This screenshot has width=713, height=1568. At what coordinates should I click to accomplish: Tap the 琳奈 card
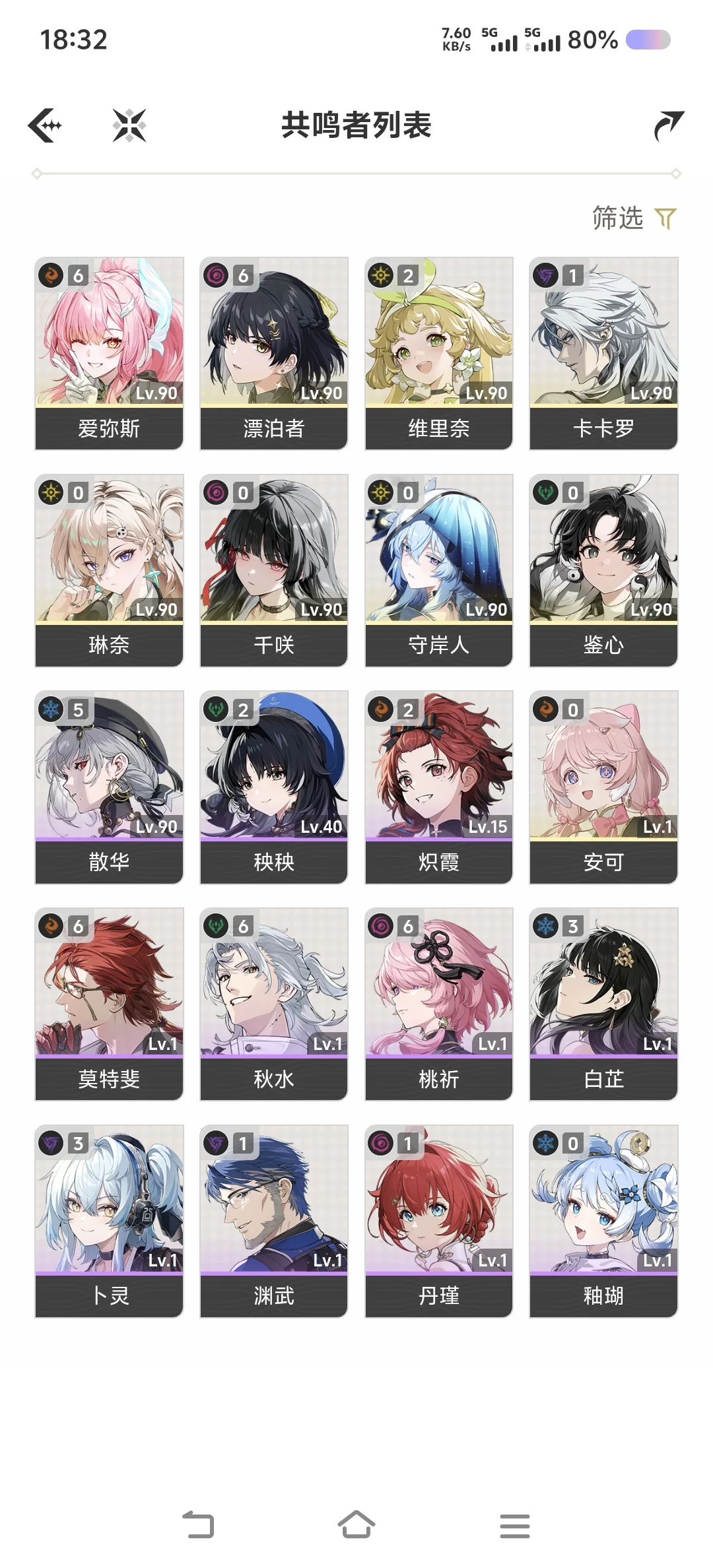(x=109, y=570)
